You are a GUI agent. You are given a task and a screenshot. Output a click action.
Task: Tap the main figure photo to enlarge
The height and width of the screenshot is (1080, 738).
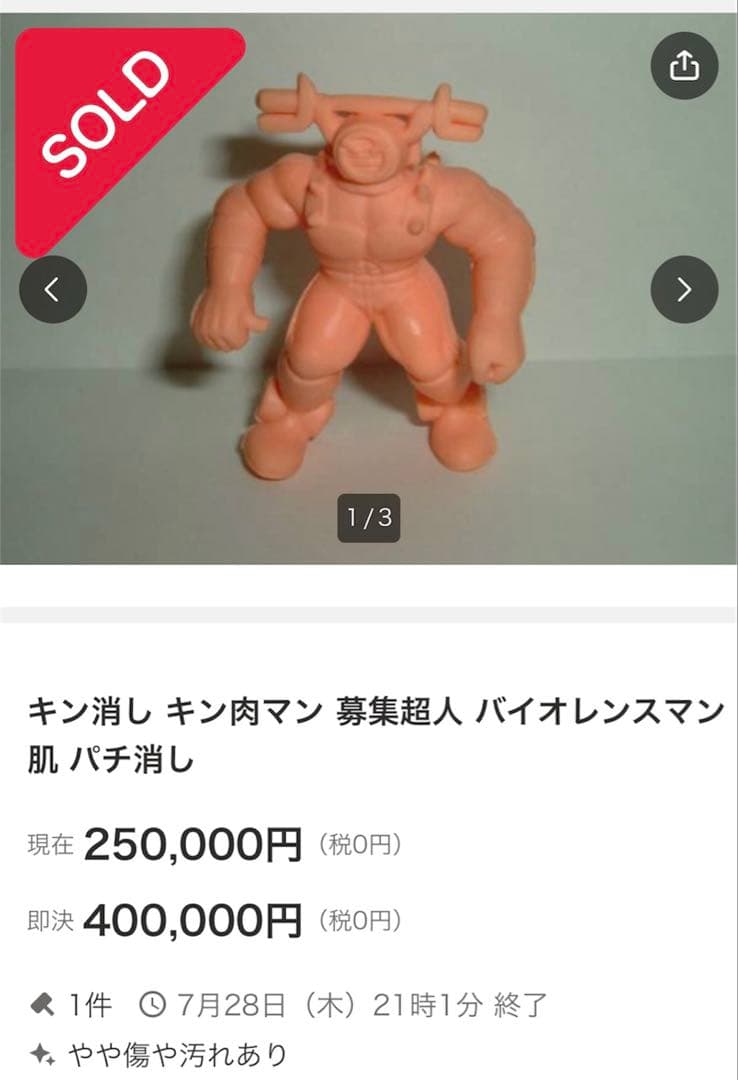pyautogui.click(x=369, y=290)
